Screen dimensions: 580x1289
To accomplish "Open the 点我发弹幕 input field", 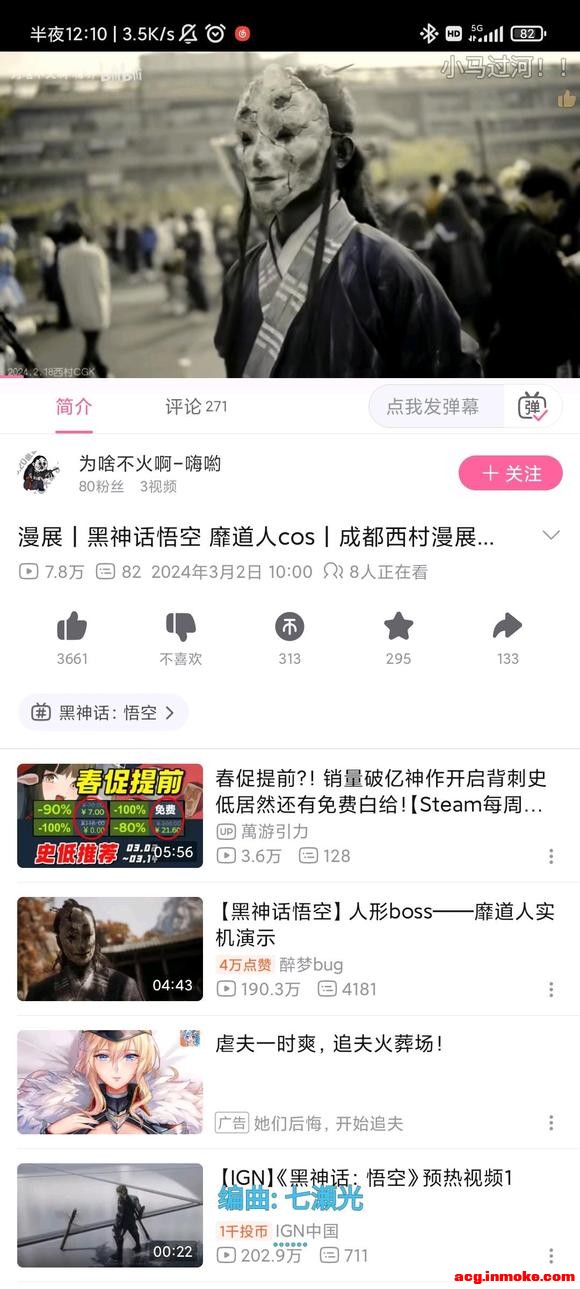I will click(433, 407).
